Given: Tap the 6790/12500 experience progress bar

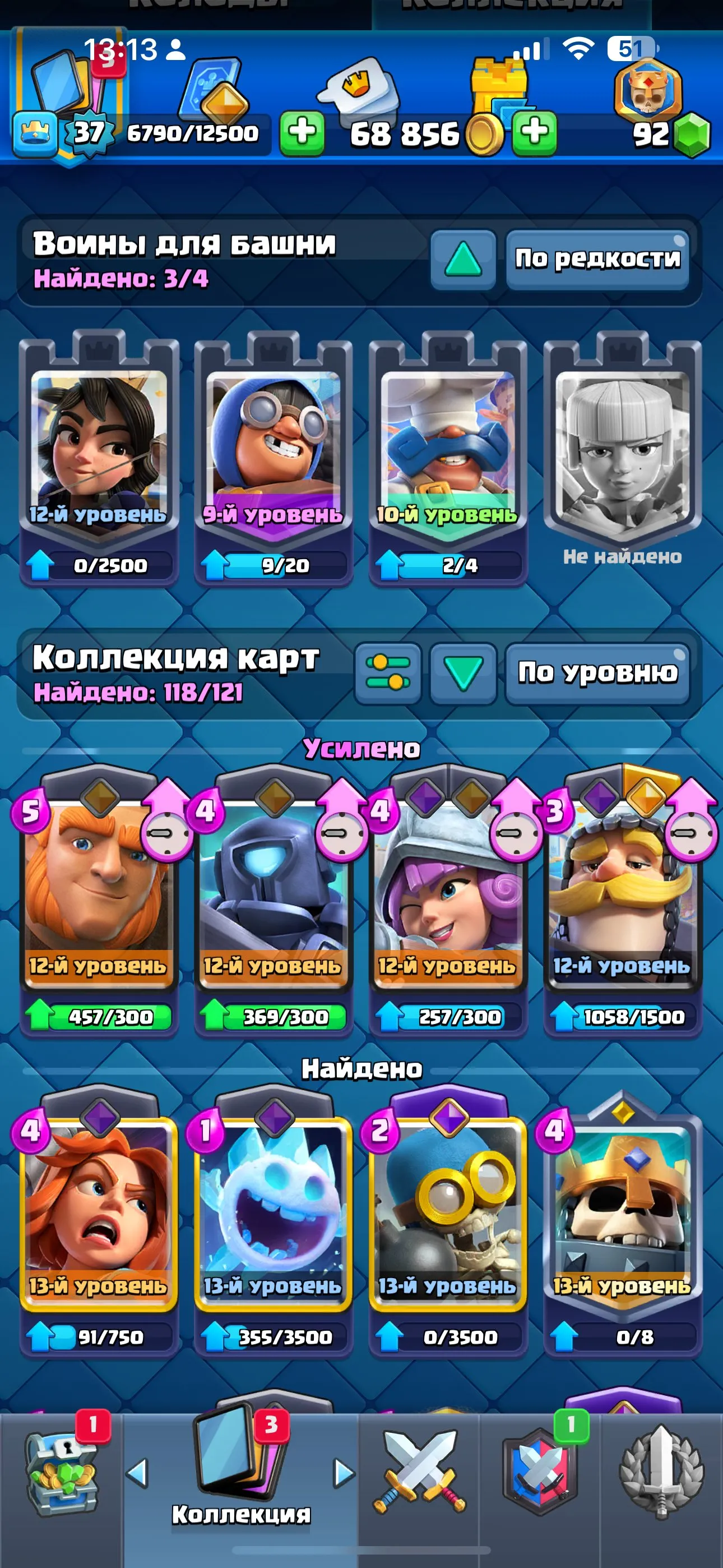Looking at the screenshot, I should tap(194, 133).
